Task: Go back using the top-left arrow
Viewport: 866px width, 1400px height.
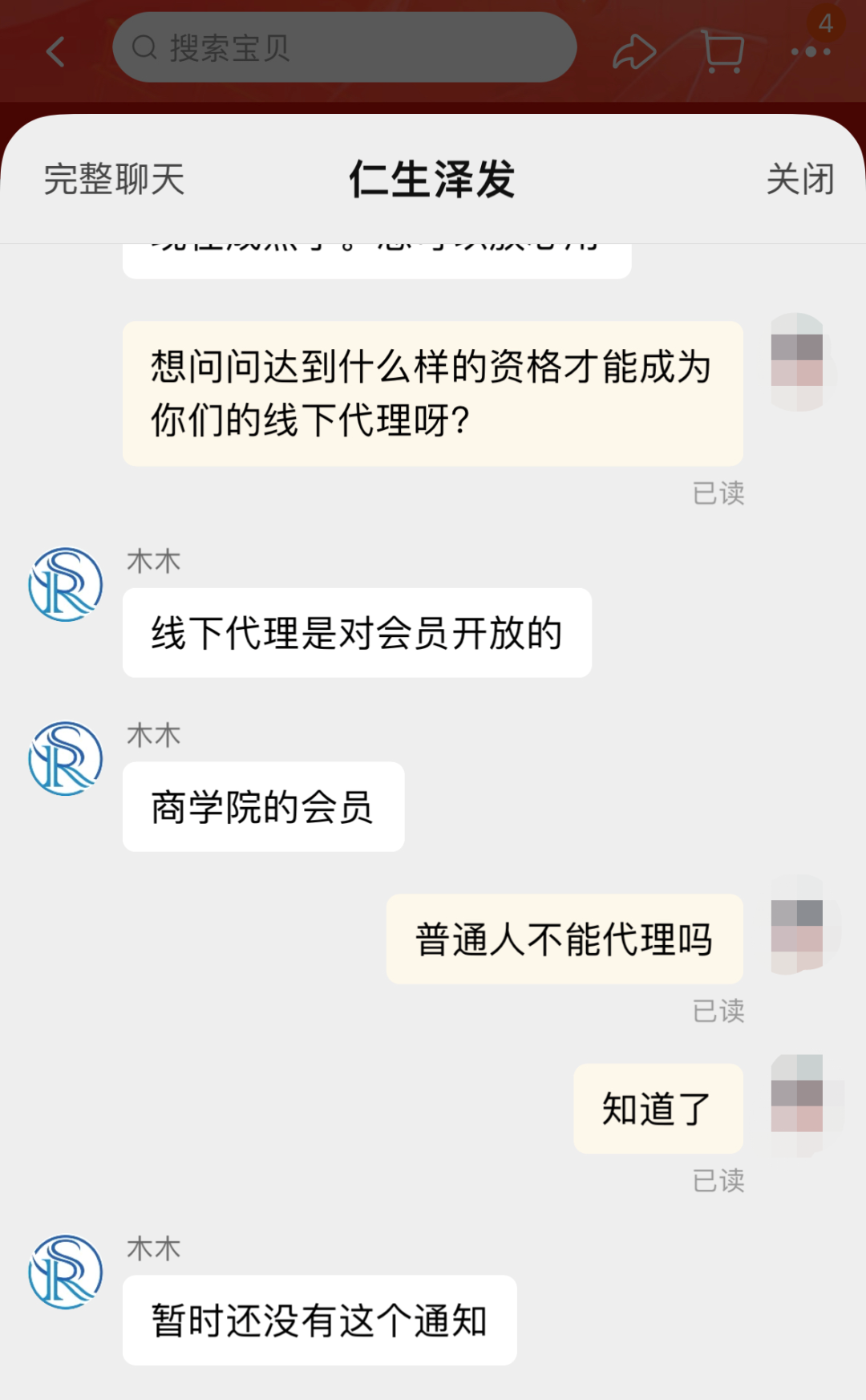Action: click(56, 52)
